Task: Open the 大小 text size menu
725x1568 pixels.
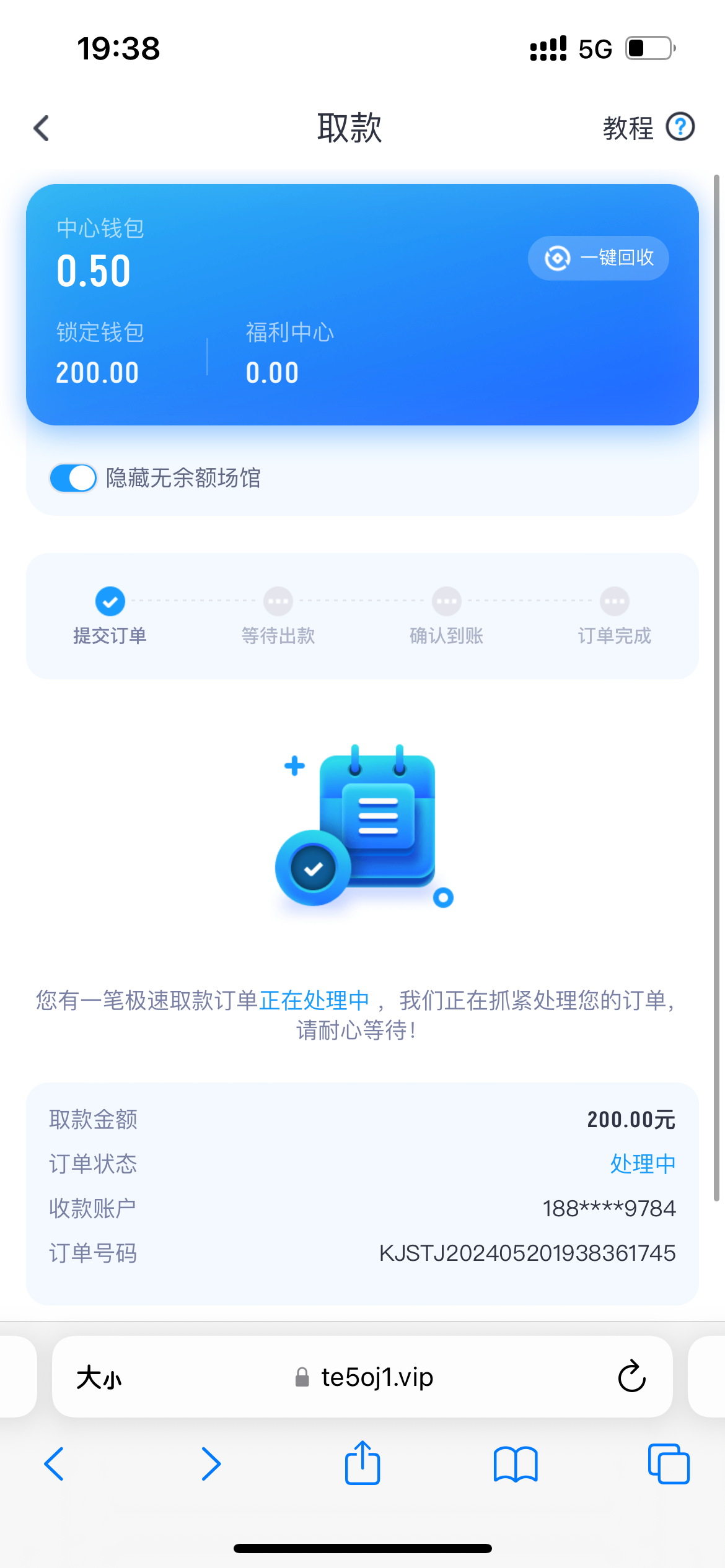Action: [99, 1378]
